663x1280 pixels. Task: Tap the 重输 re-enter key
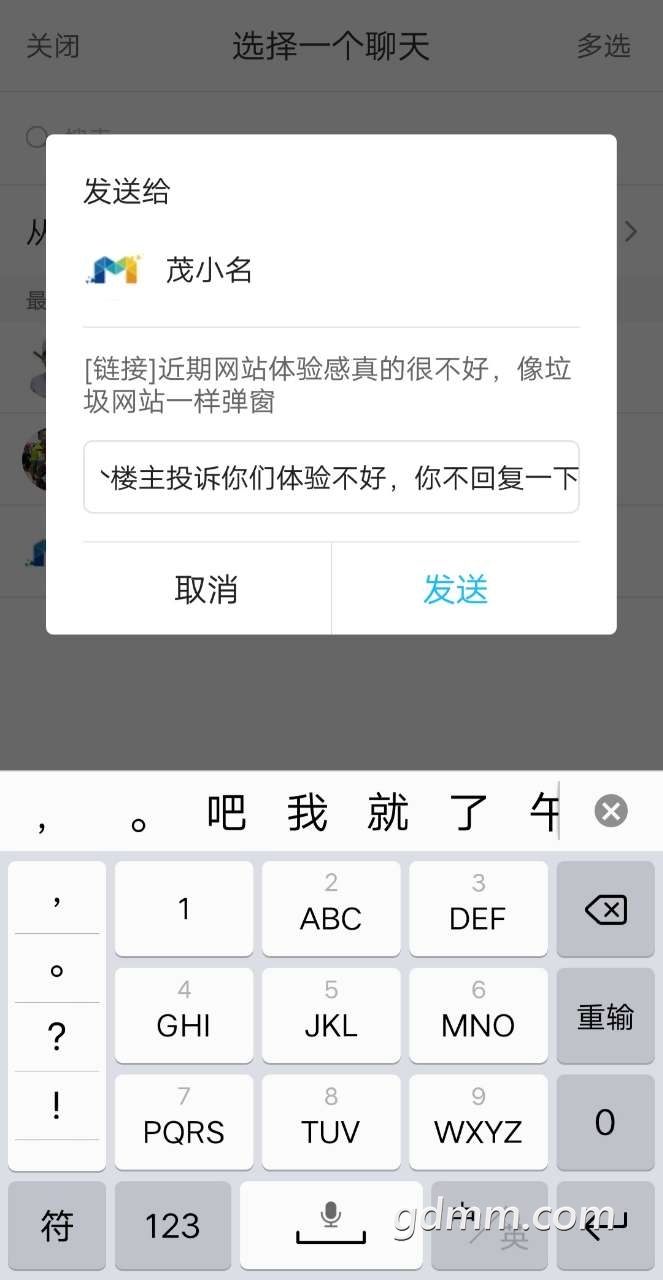(605, 1016)
